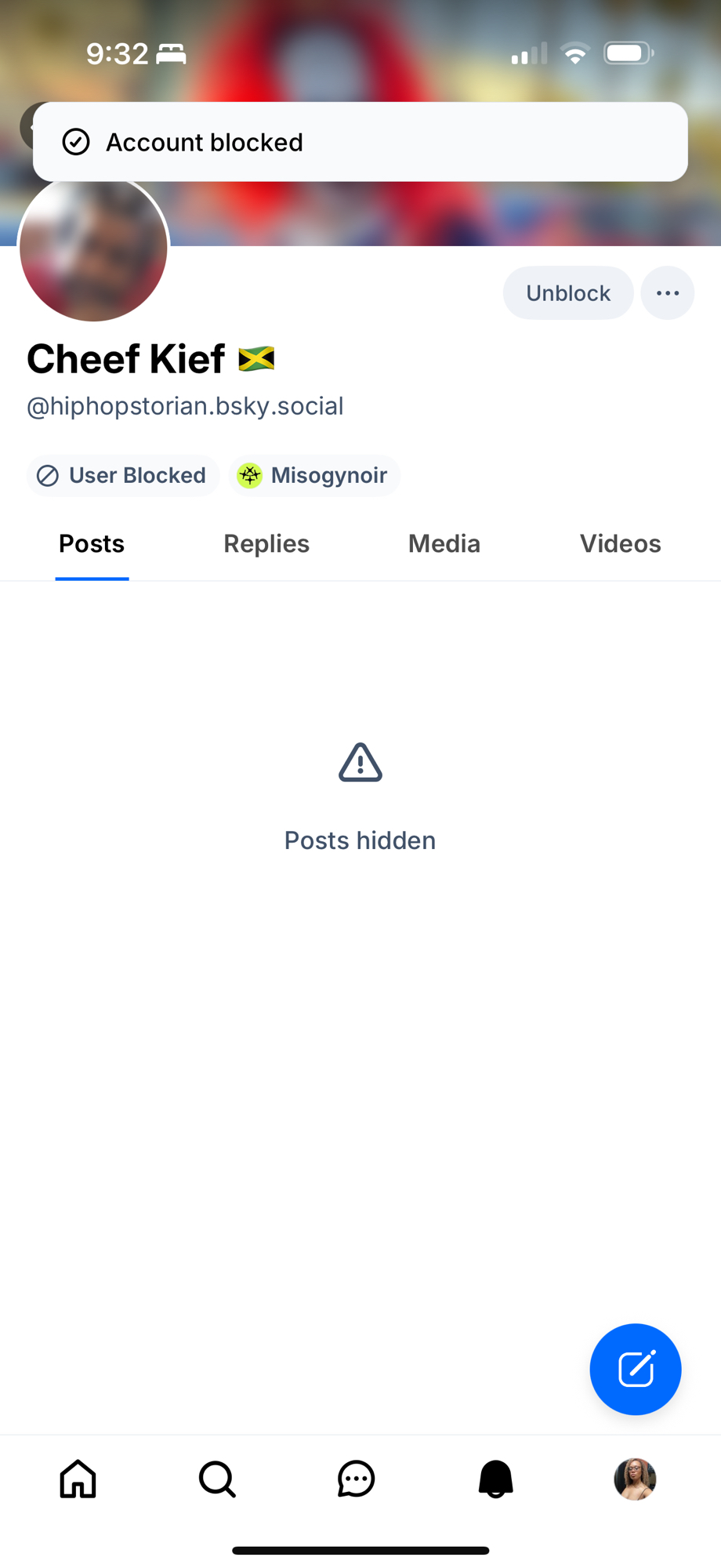Compose a new post

pyautogui.click(x=635, y=1369)
